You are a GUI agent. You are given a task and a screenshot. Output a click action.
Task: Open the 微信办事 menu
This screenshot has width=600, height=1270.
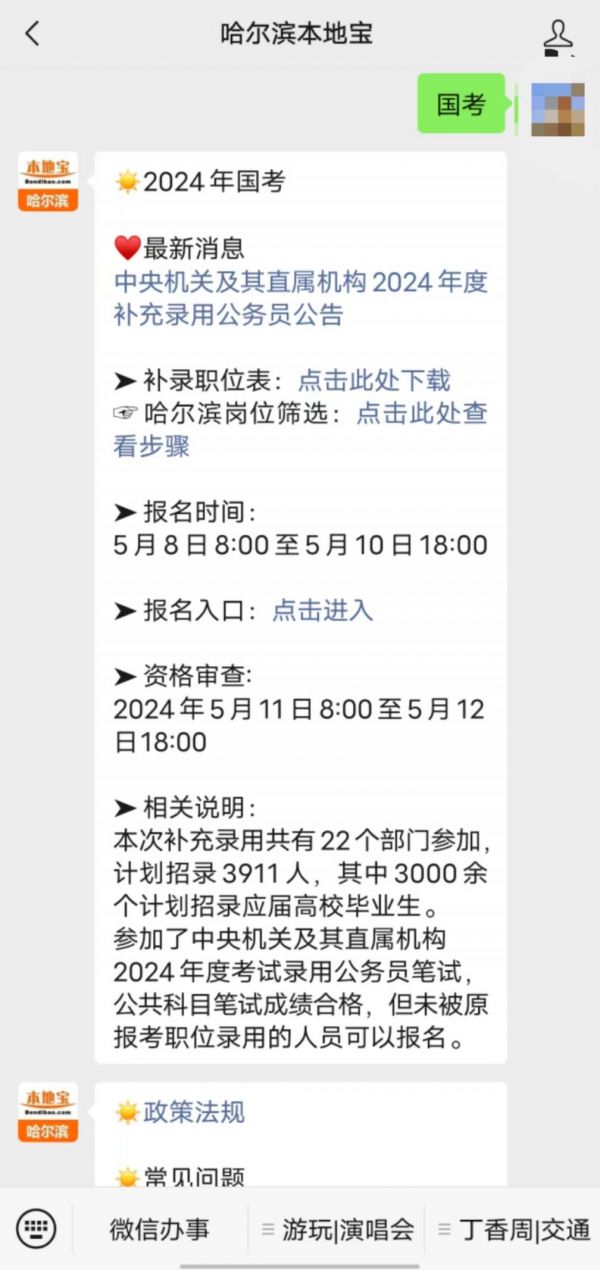pos(160,1229)
